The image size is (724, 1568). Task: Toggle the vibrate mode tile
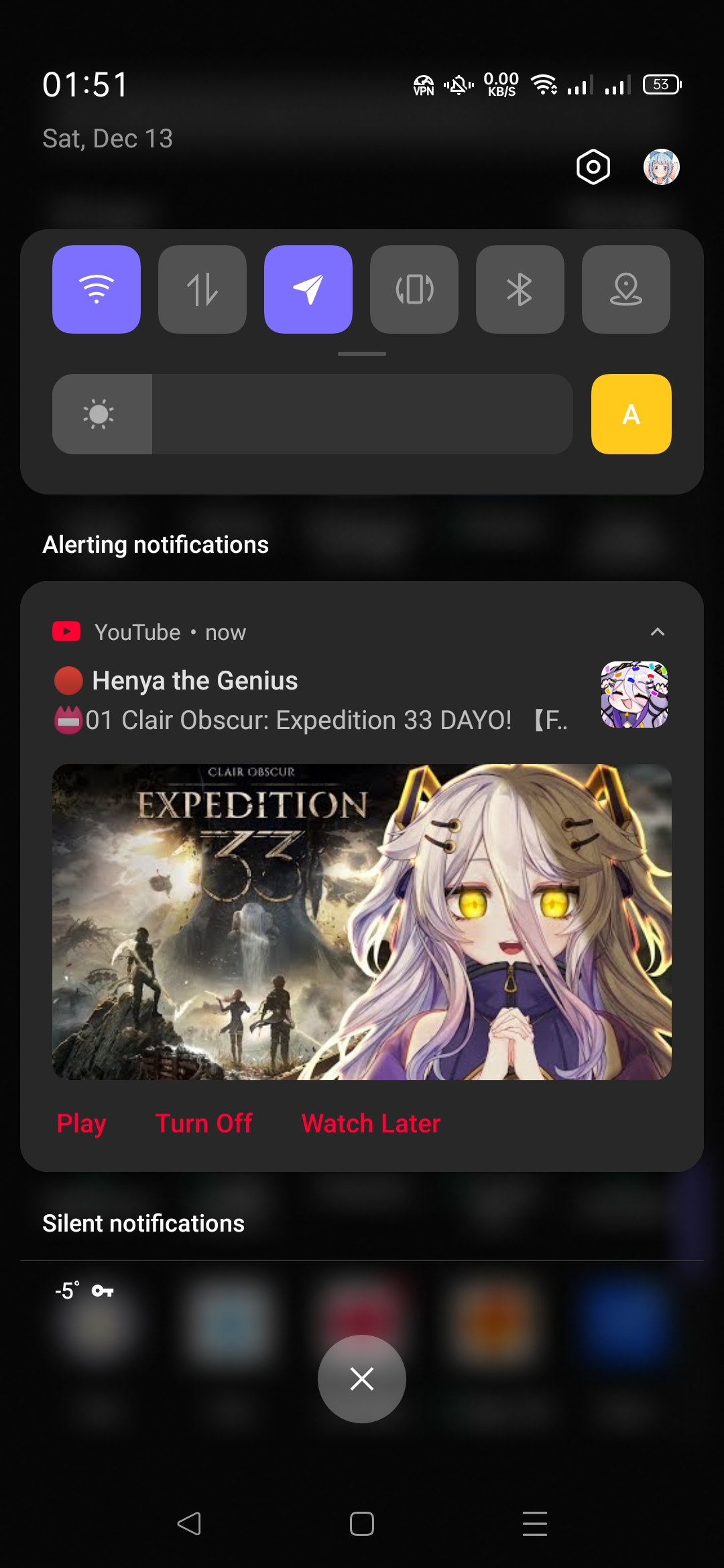[414, 289]
